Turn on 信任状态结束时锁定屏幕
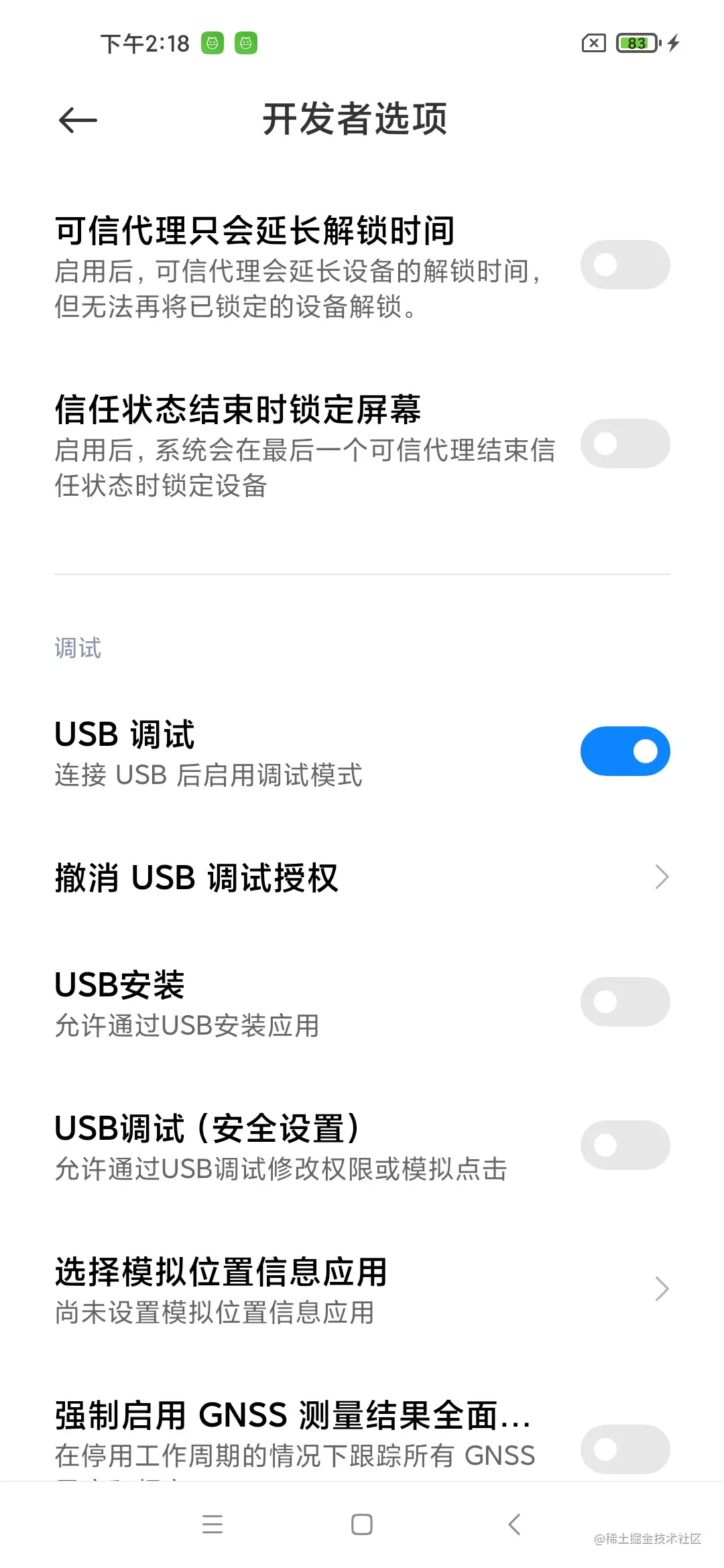 pyautogui.click(x=625, y=444)
